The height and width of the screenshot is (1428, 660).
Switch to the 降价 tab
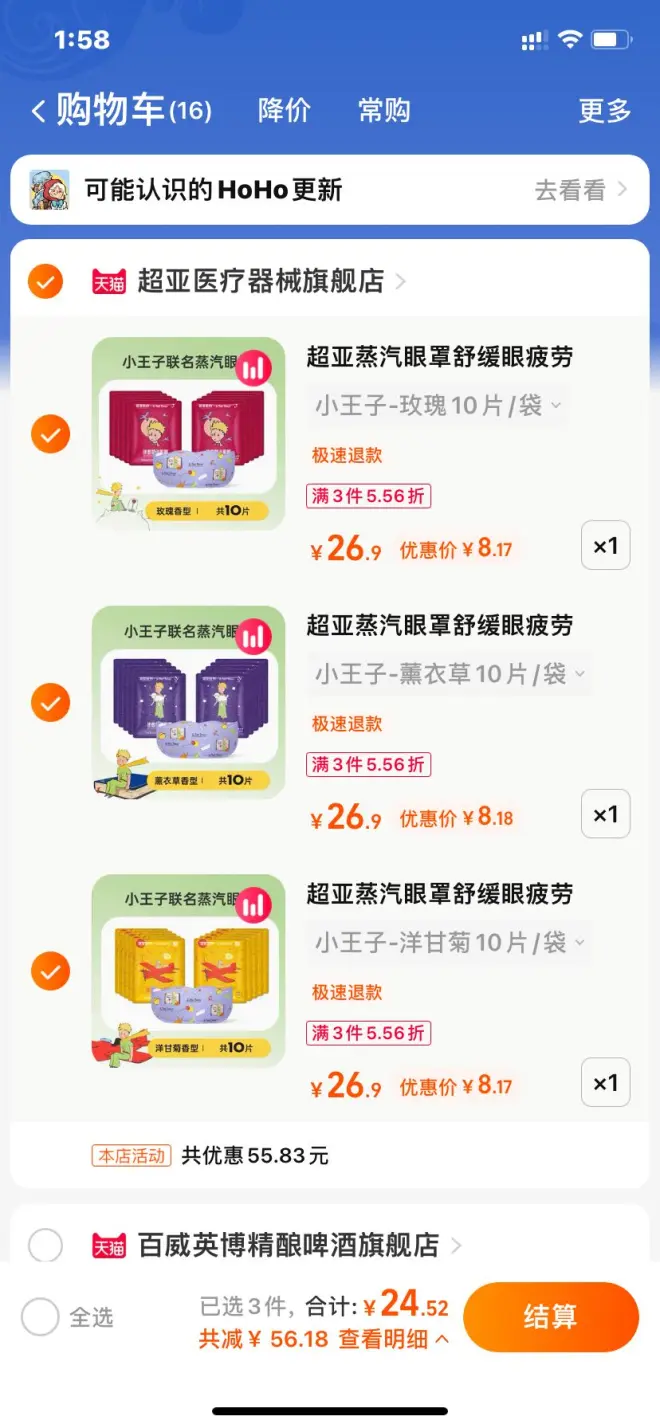click(284, 111)
